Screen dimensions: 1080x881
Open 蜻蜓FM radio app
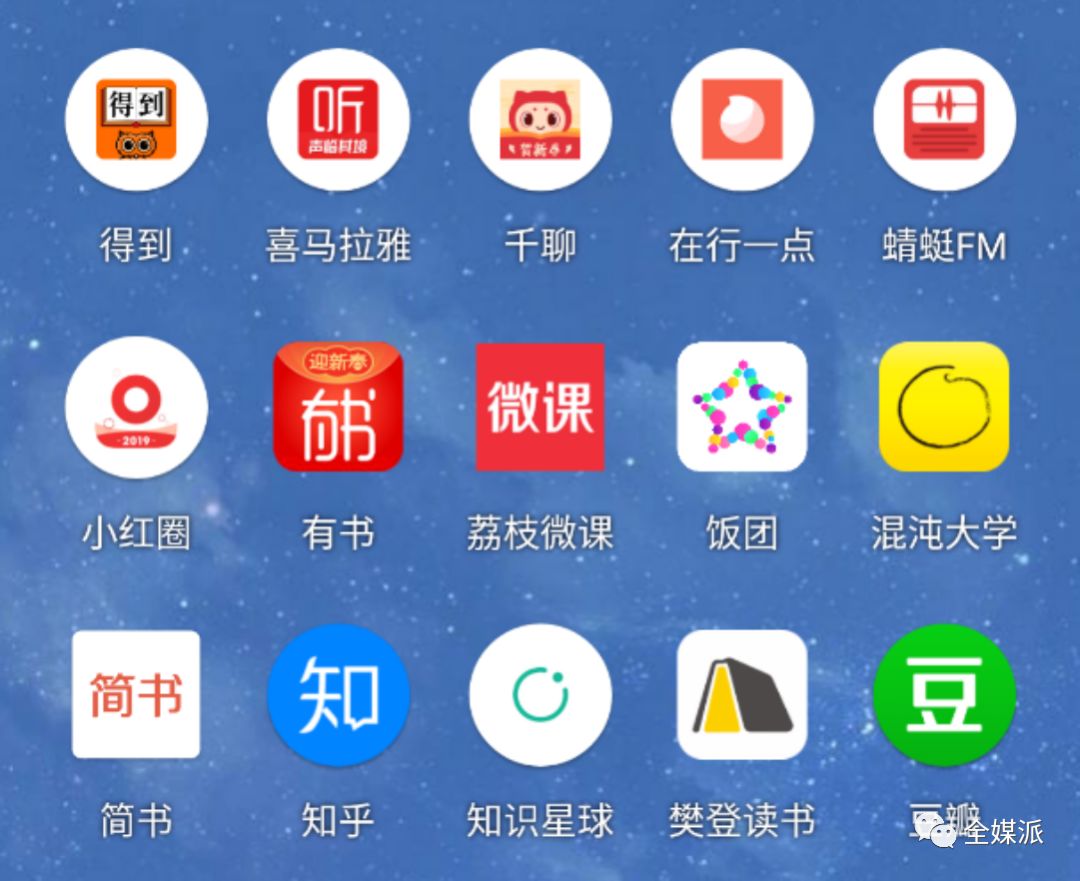[944, 120]
